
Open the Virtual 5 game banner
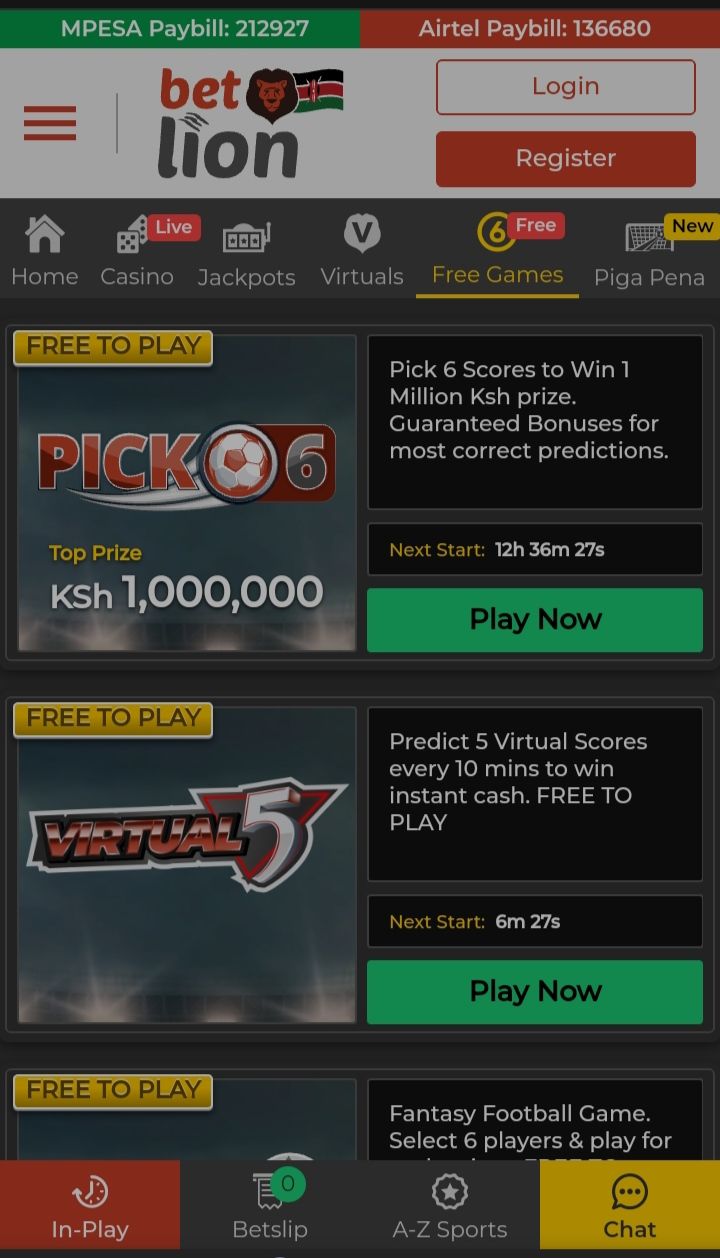click(x=187, y=866)
